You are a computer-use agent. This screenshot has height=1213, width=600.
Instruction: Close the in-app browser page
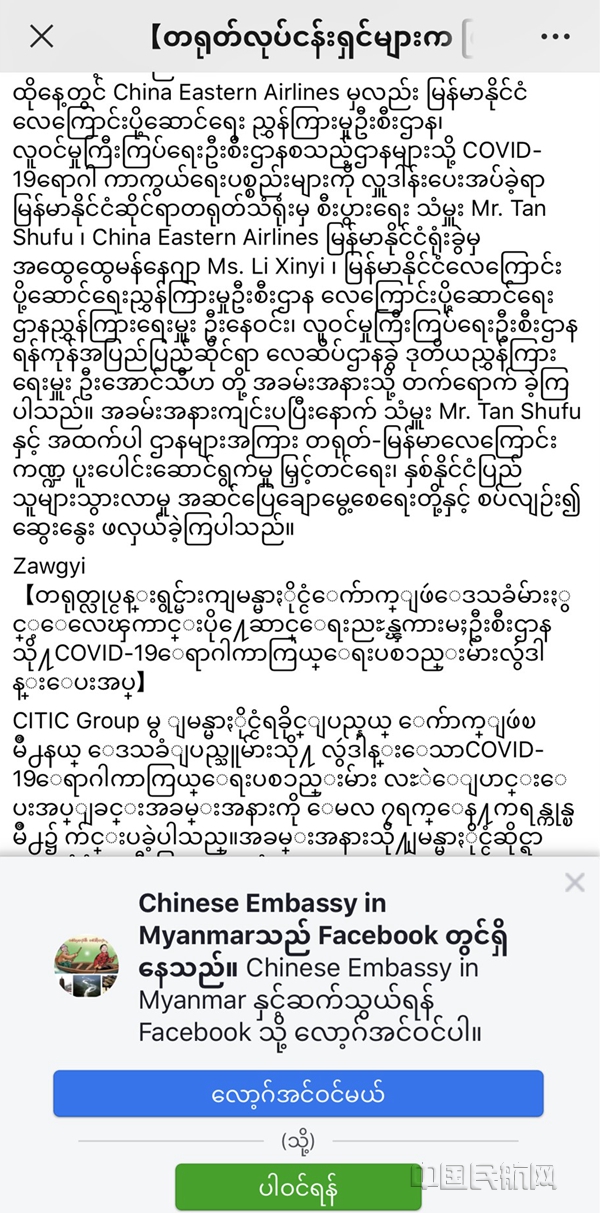(x=41, y=37)
